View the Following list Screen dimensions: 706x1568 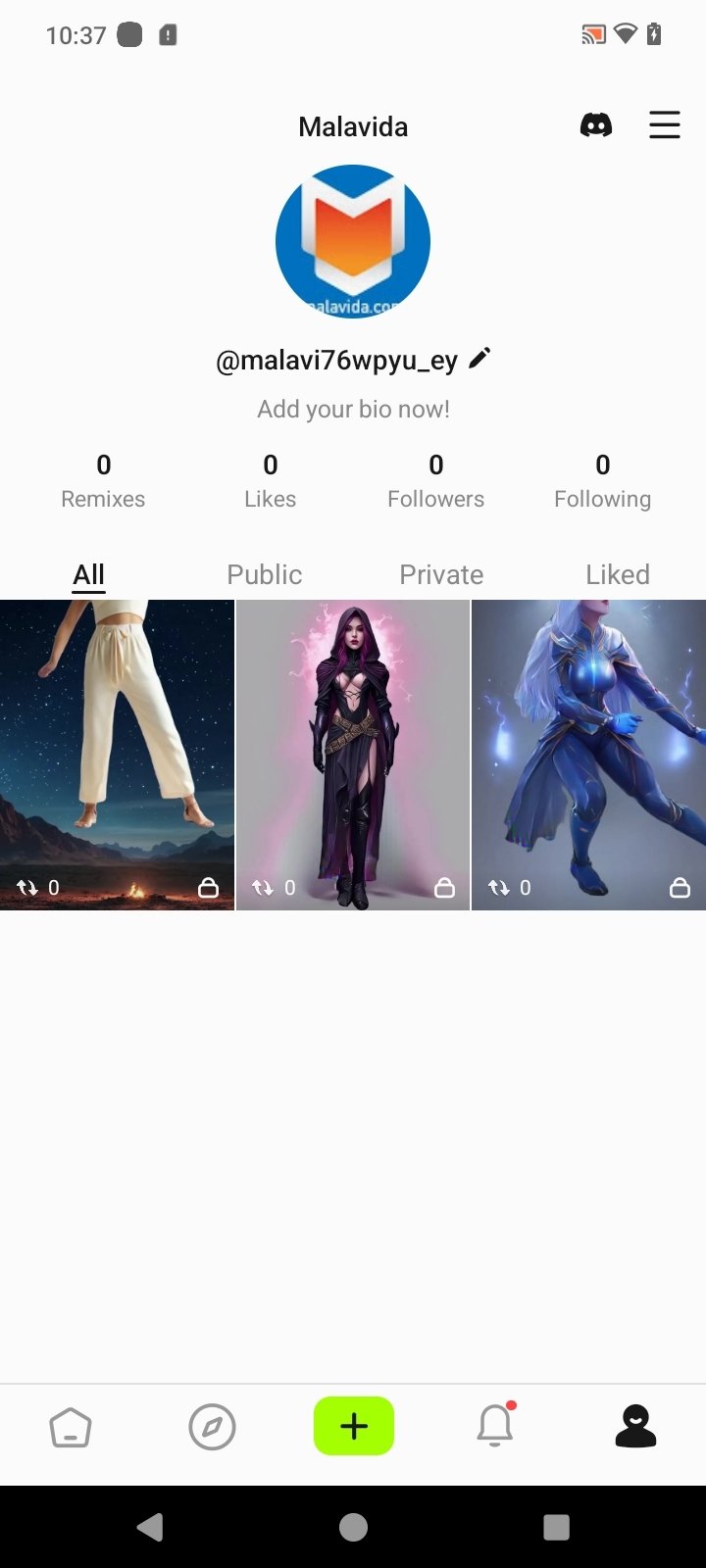[x=602, y=480]
